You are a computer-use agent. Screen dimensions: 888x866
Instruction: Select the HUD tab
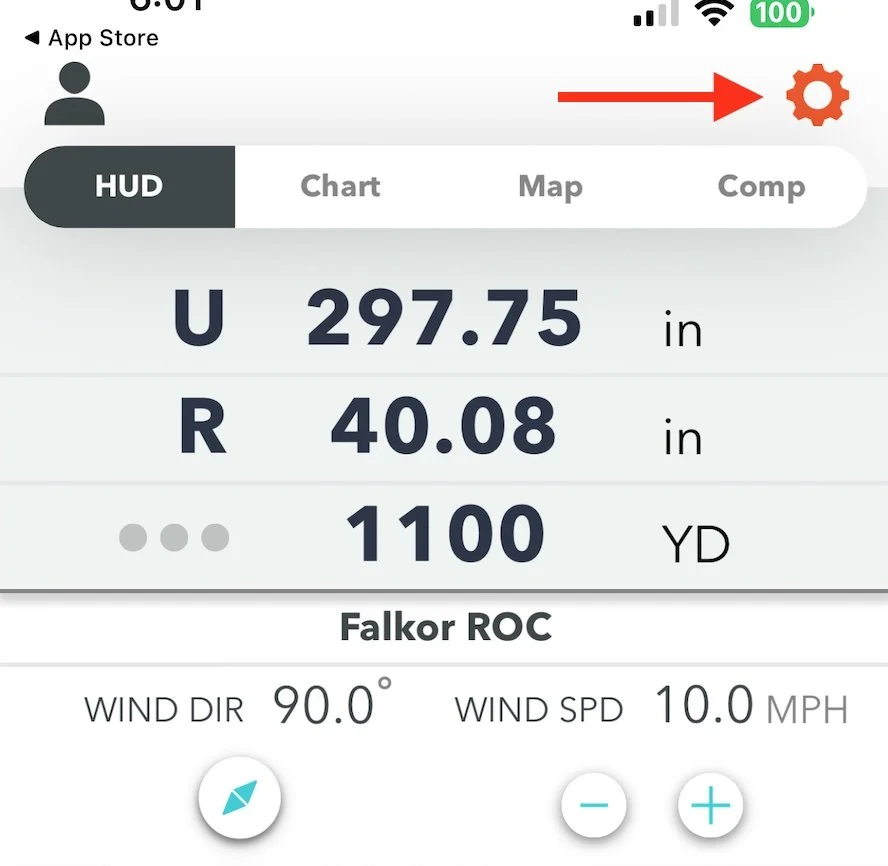(x=129, y=187)
